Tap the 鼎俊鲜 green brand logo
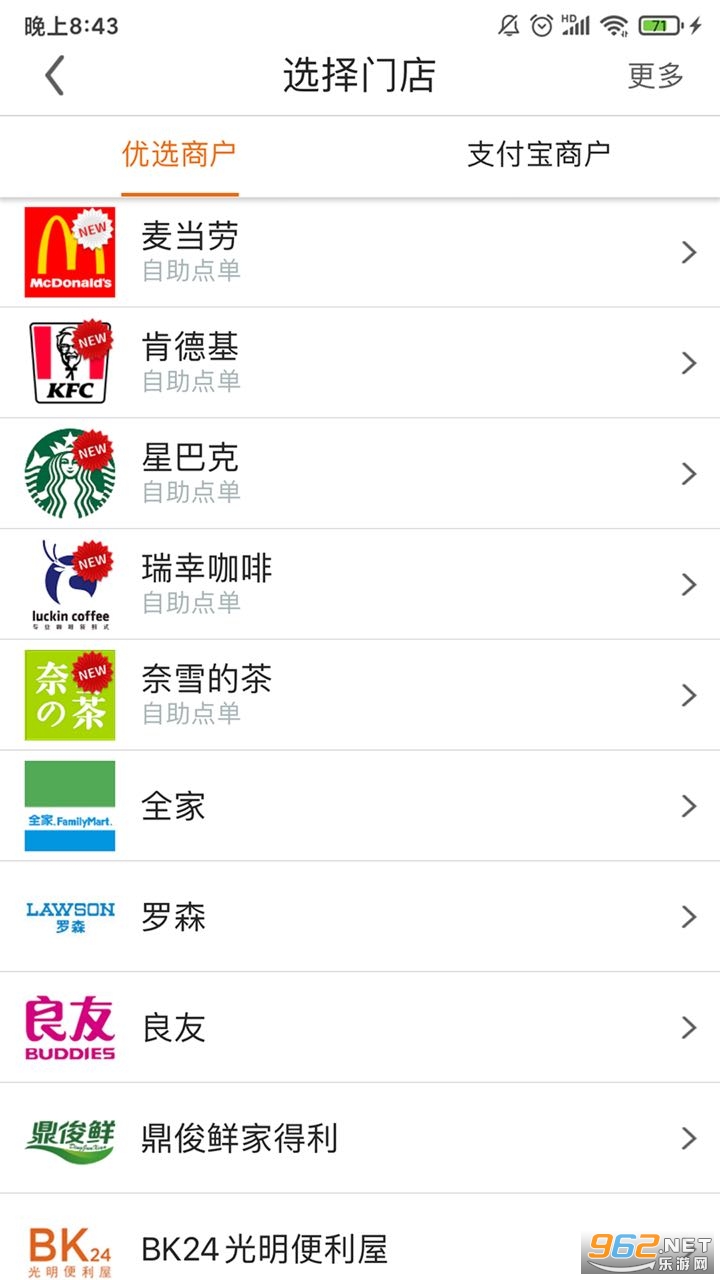This screenshot has height=1280, width=720. pyautogui.click(x=68, y=1138)
